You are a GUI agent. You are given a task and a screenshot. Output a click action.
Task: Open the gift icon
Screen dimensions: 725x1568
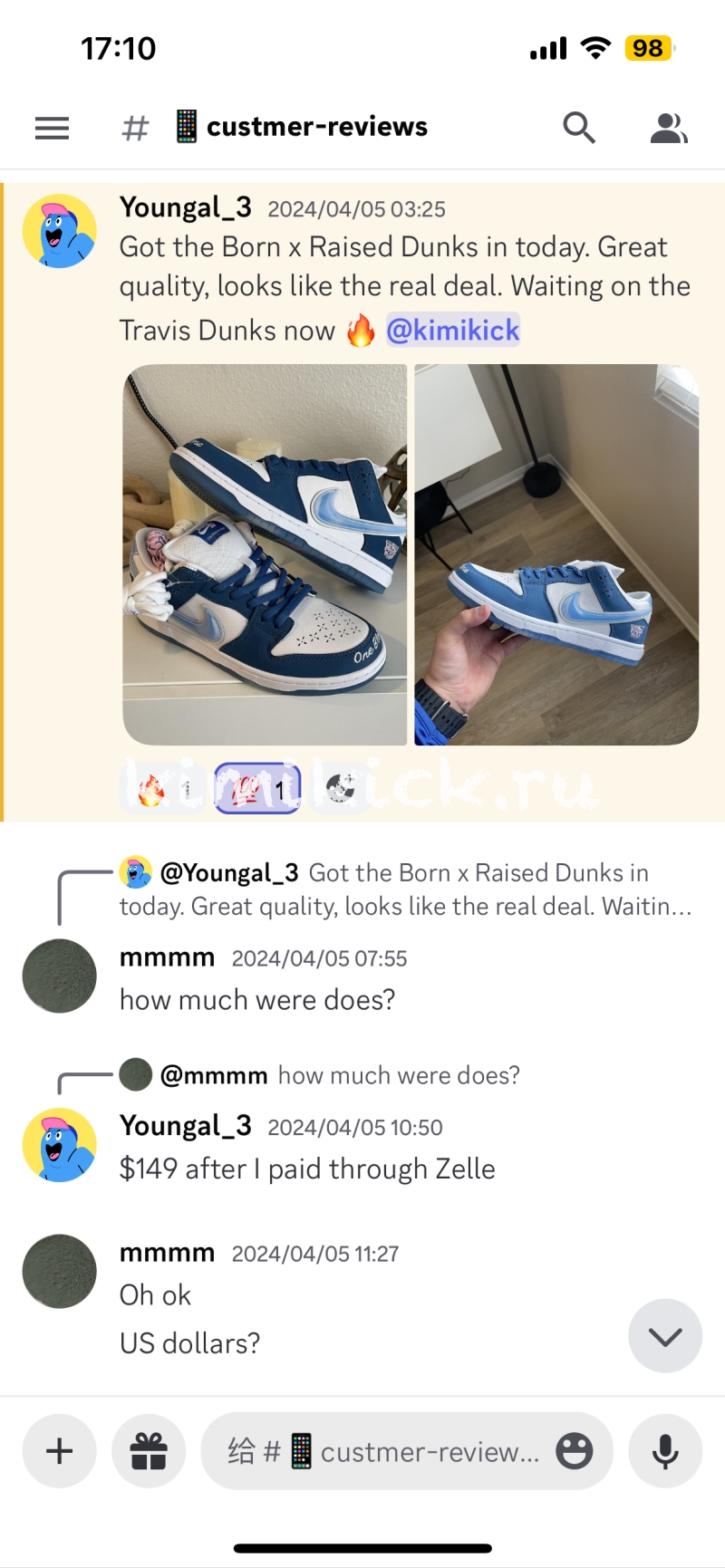[149, 1451]
